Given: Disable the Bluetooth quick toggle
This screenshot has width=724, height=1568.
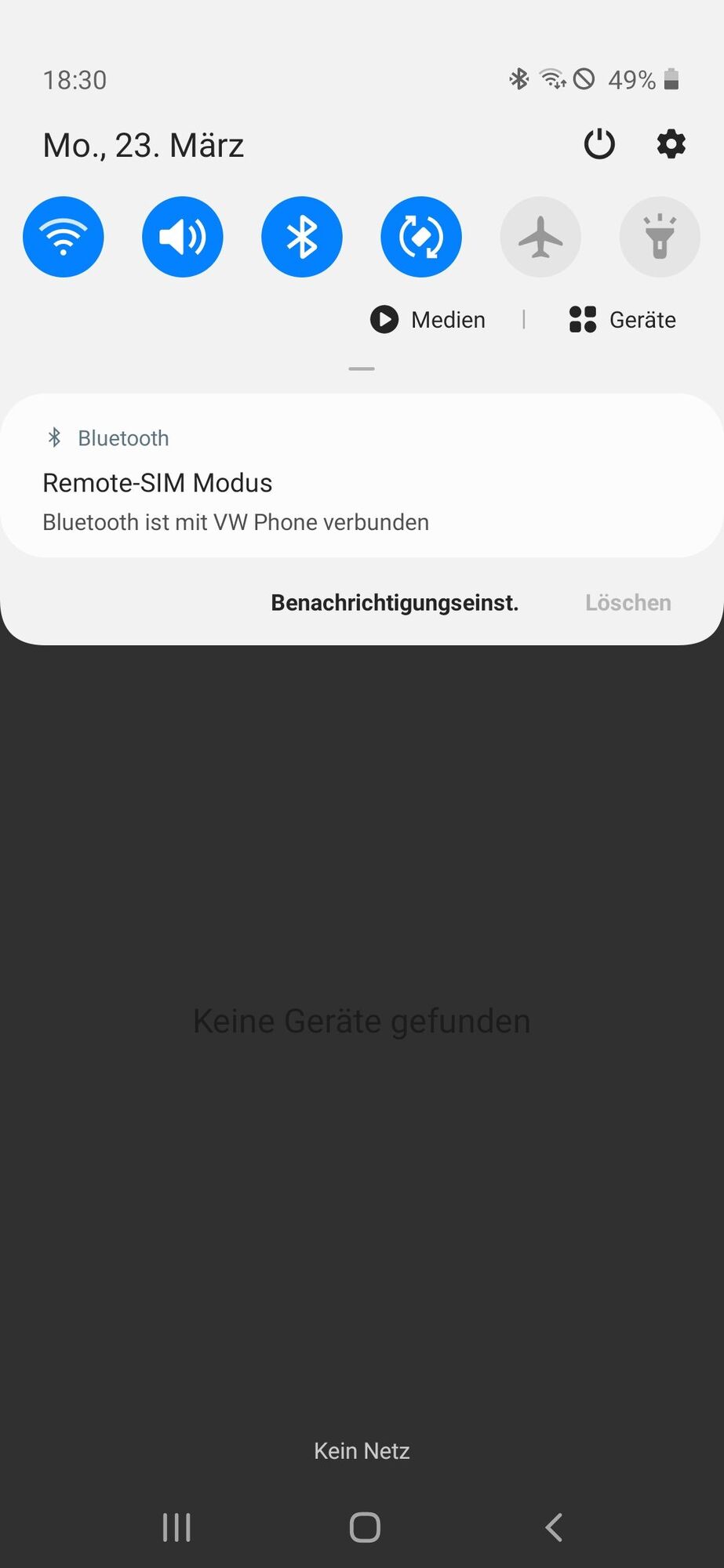Looking at the screenshot, I should click(x=302, y=237).
